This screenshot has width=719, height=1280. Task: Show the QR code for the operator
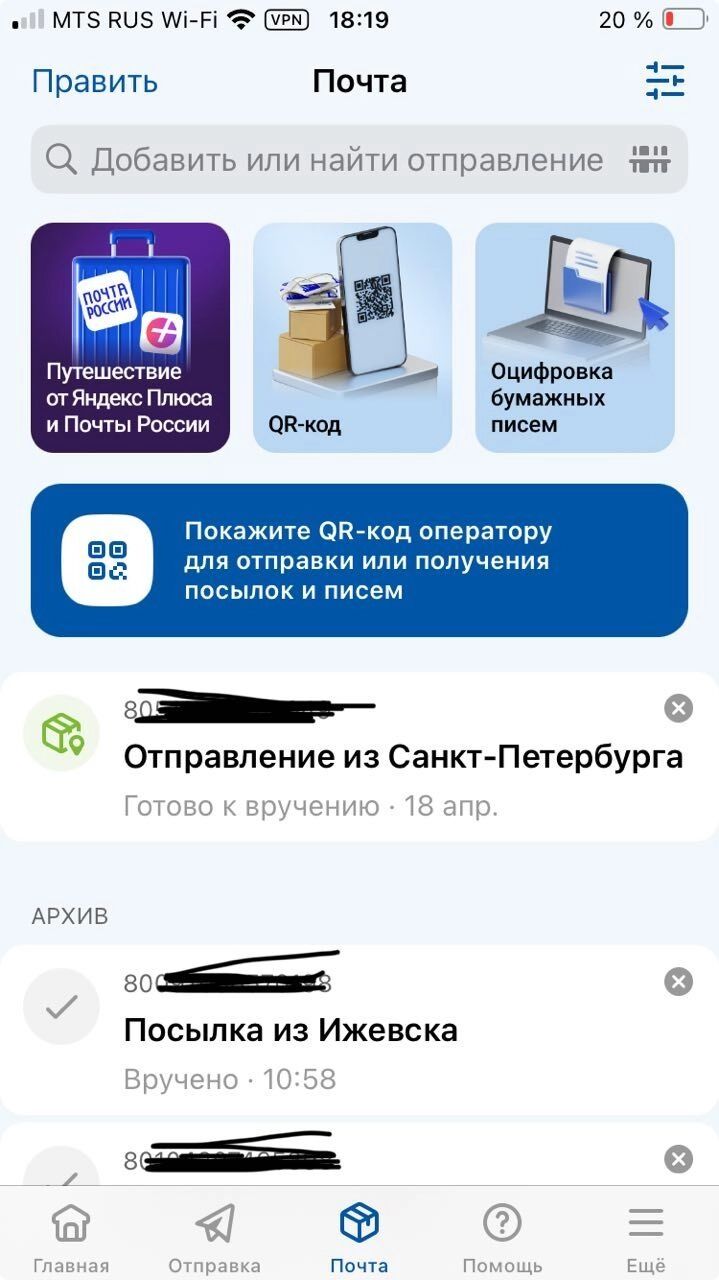click(359, 560)
